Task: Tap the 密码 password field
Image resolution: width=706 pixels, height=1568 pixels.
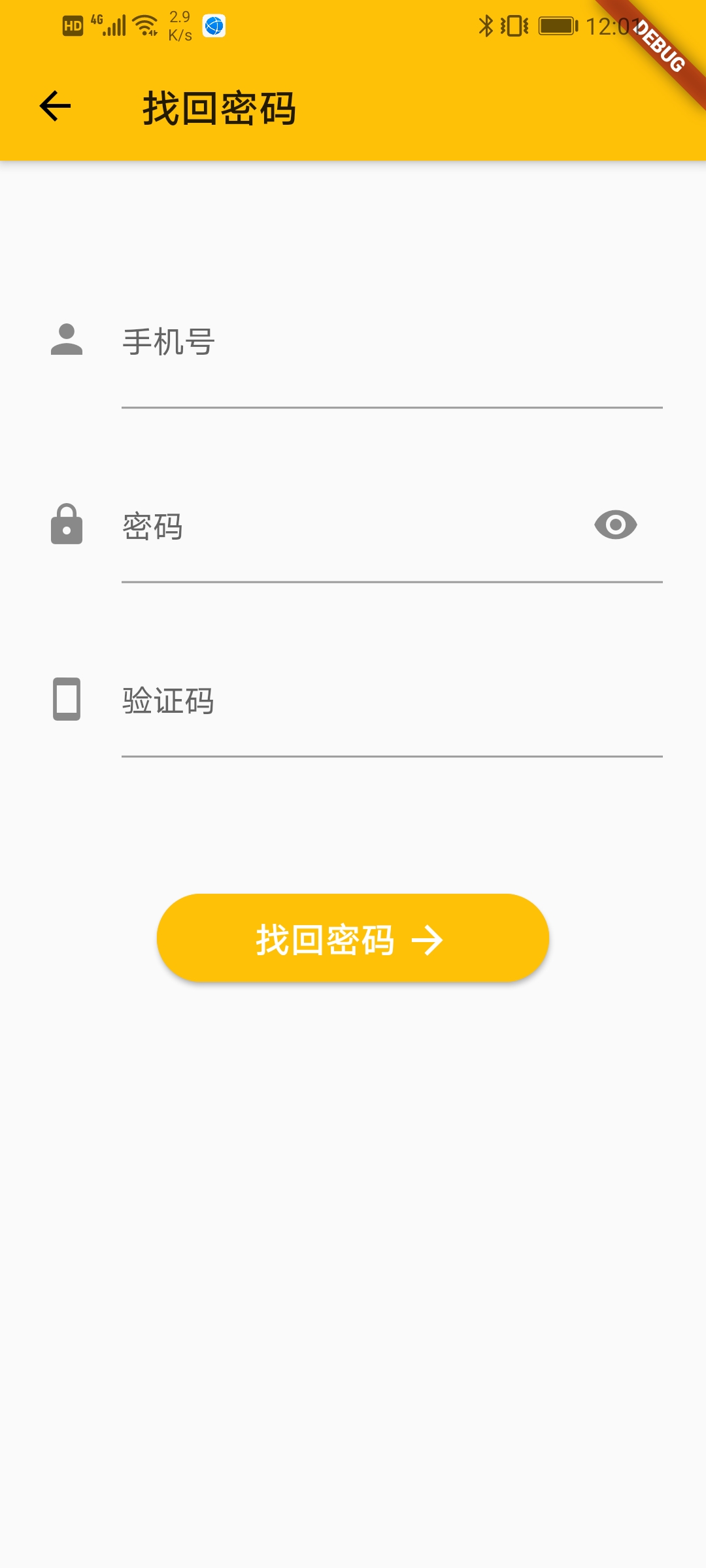Action: (353, 527)
